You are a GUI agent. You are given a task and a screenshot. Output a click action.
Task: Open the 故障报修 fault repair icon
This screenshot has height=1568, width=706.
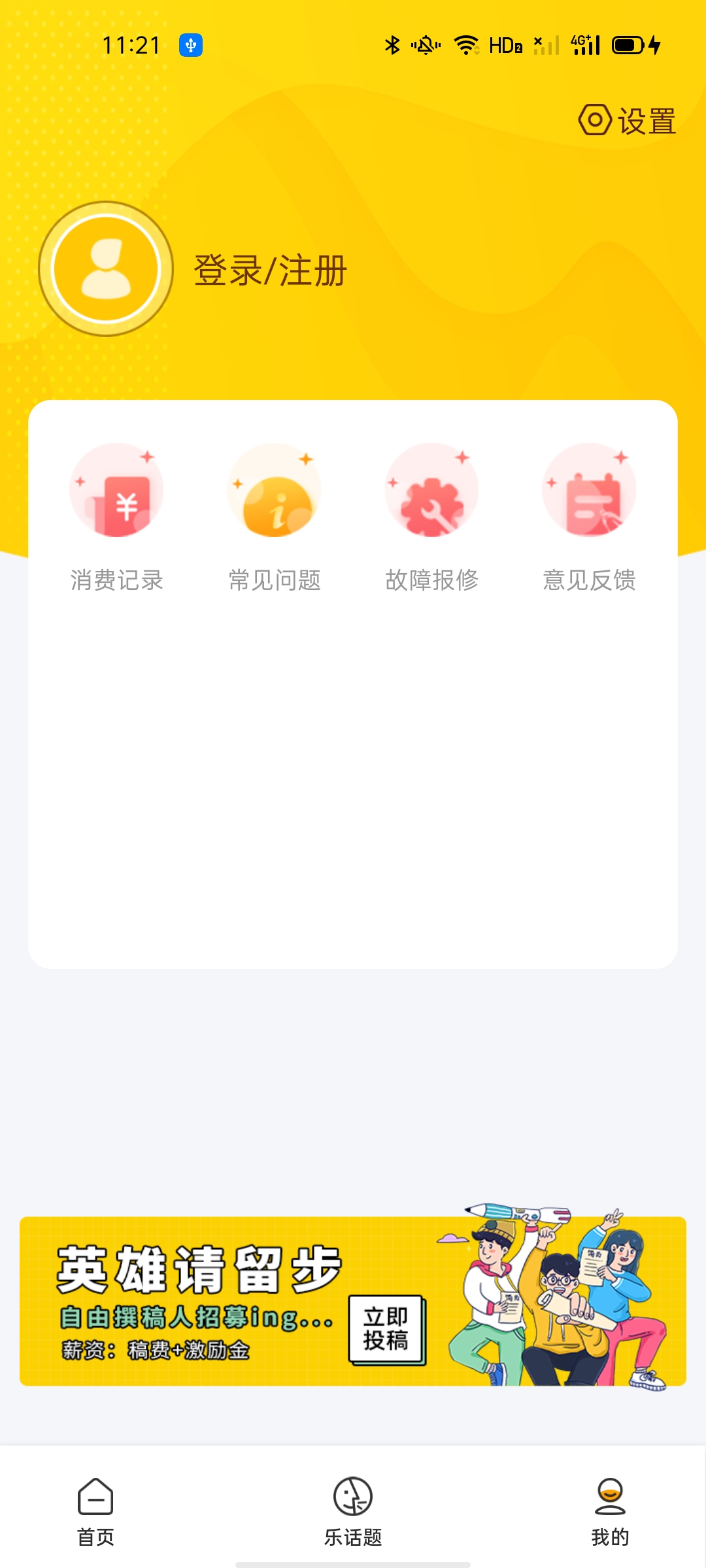coord(431,490)
